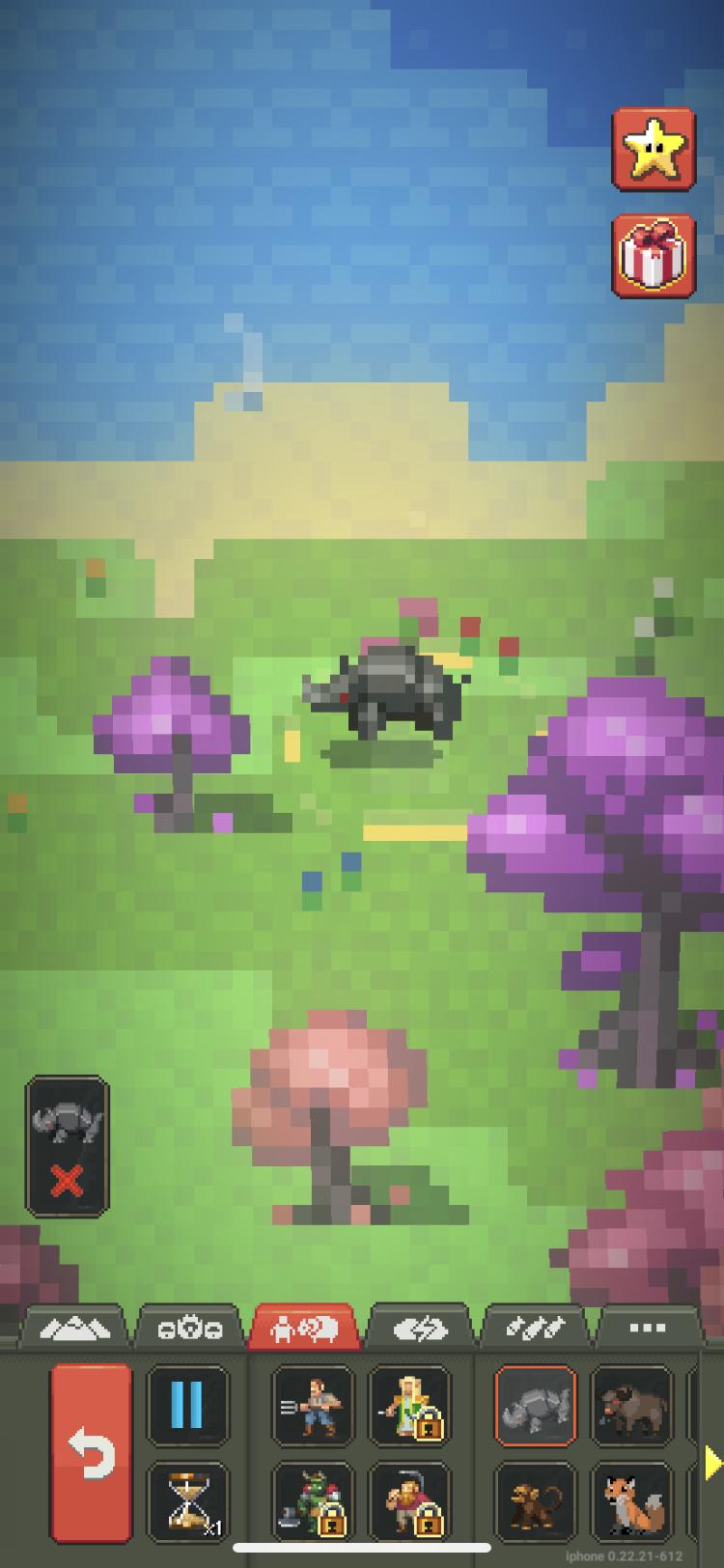724x1568 pixels.
Task: Change game speed with hourglass
Action: click(x=187, y=1501)
